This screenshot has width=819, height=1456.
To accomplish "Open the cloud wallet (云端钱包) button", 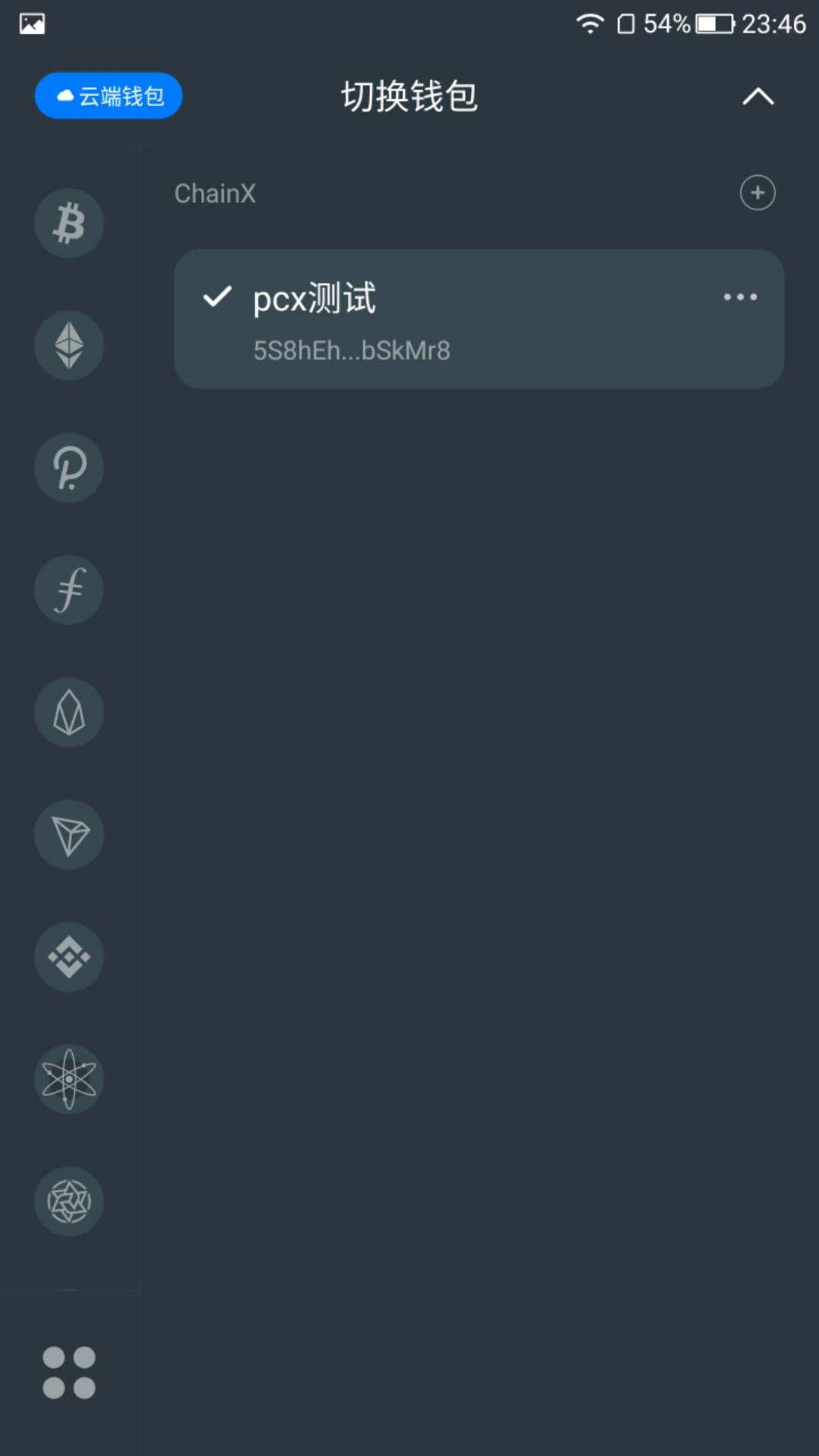I will (108, 96).
